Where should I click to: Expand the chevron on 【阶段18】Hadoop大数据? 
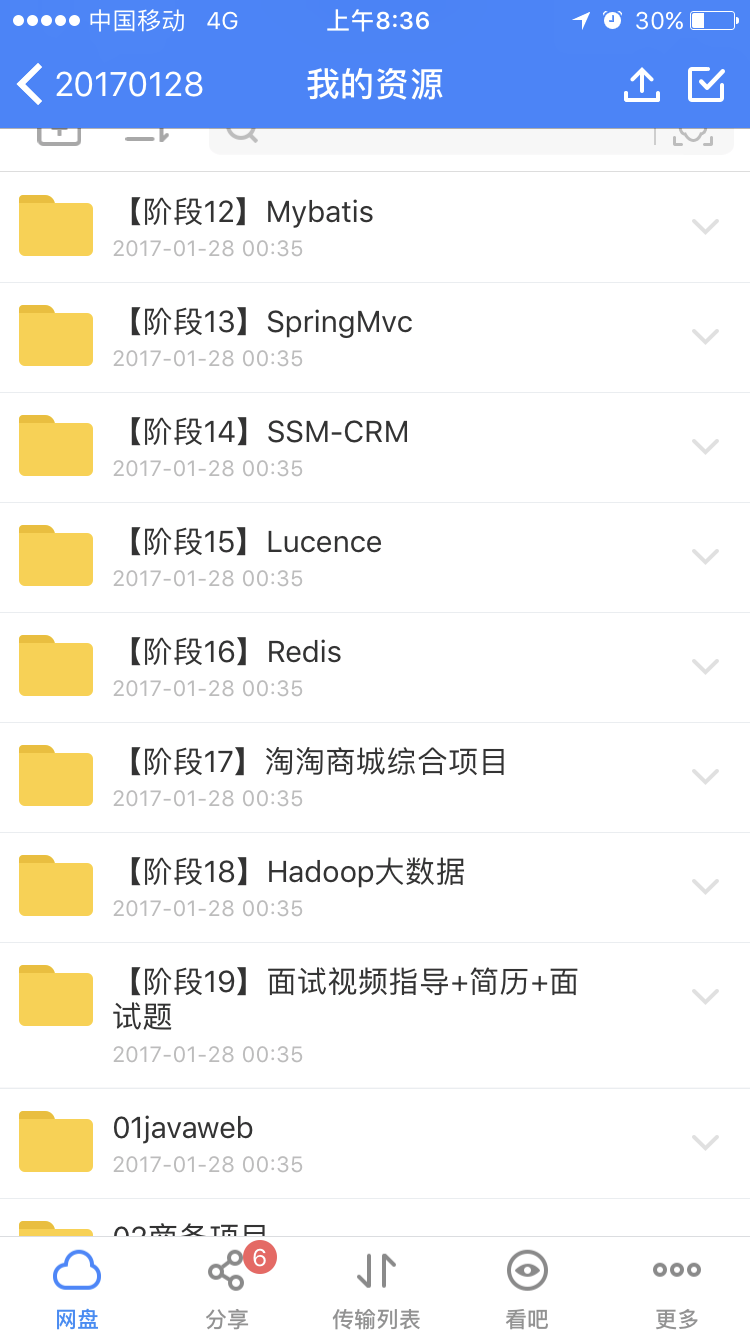707,886
